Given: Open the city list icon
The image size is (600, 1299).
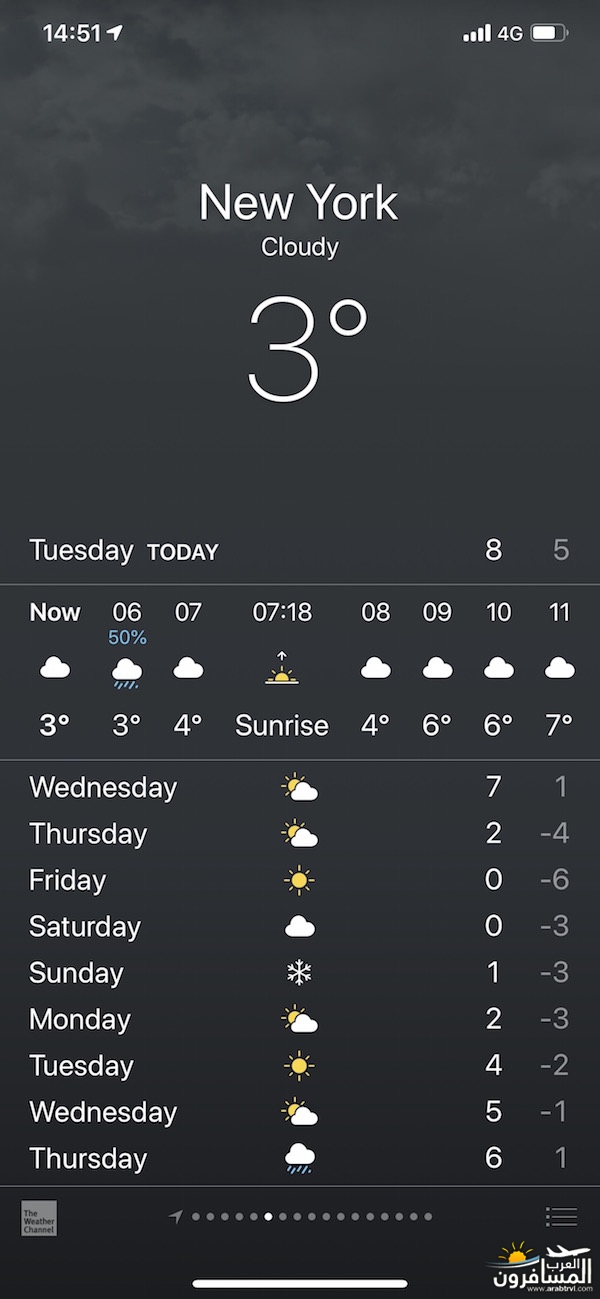Looking at the screenshot, I should (562, 1216).
